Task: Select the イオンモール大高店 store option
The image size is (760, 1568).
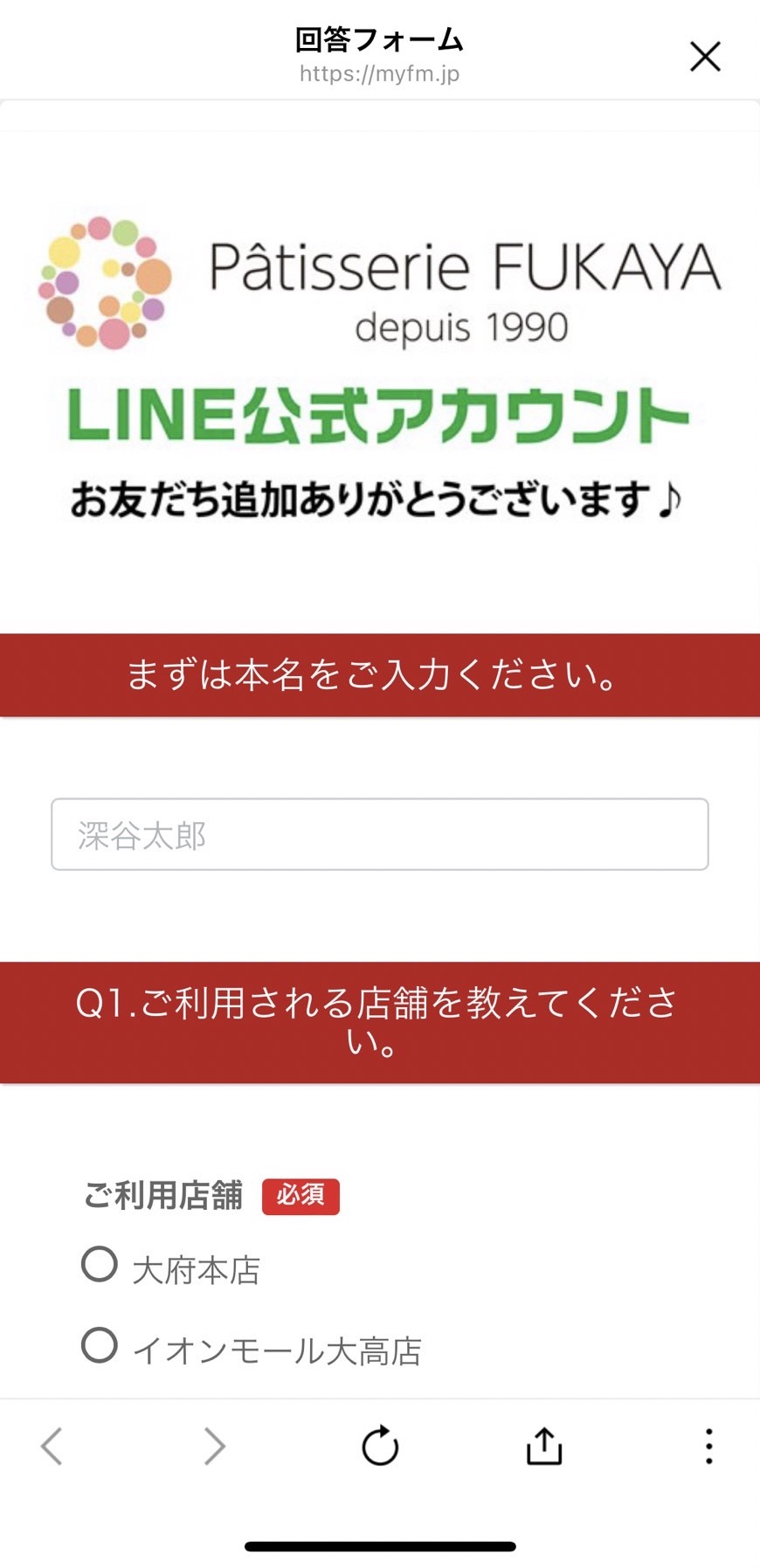Action: click(279, 1350)
